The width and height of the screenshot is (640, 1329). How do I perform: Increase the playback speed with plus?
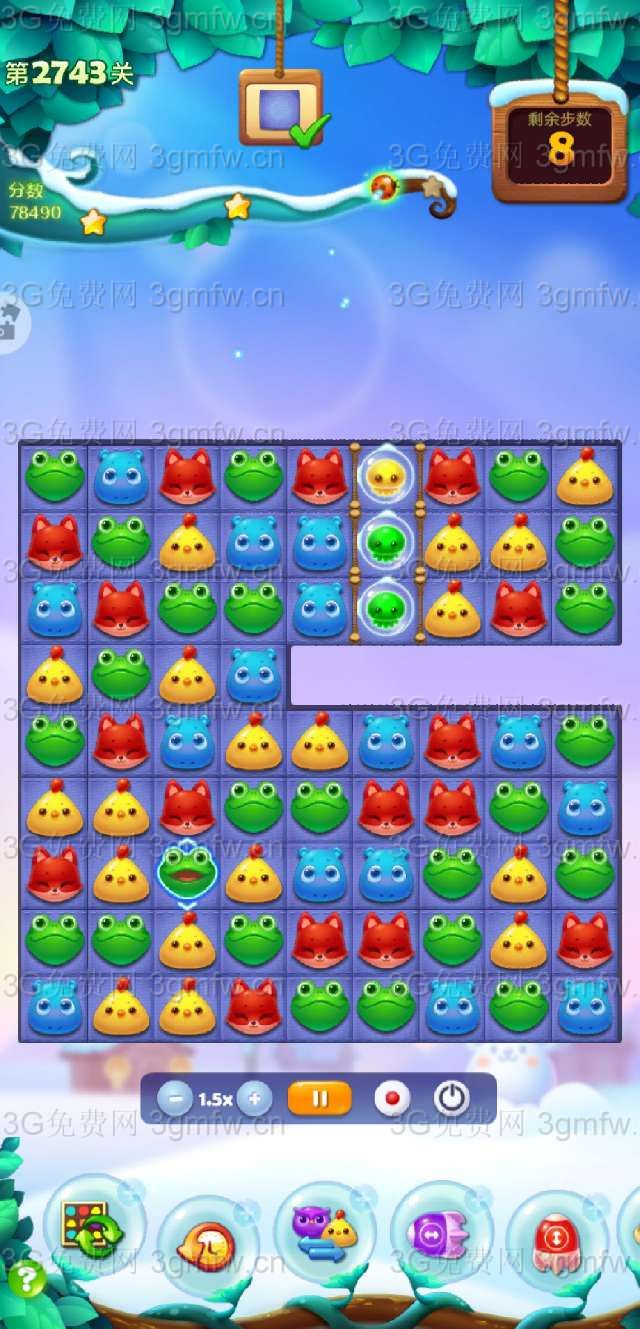(x=254, y=1099)
